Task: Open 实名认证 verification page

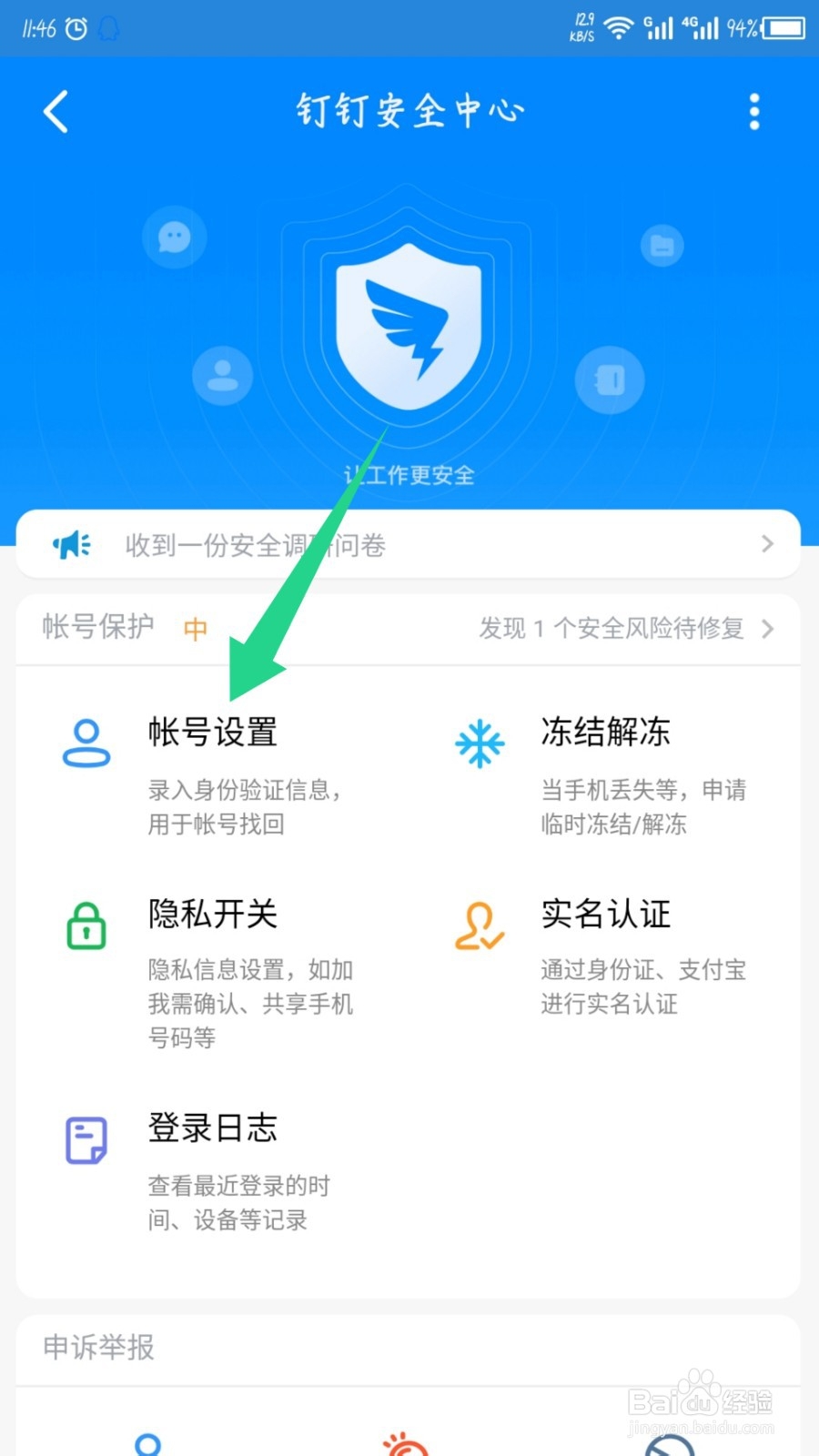Action: click(605, 915)
